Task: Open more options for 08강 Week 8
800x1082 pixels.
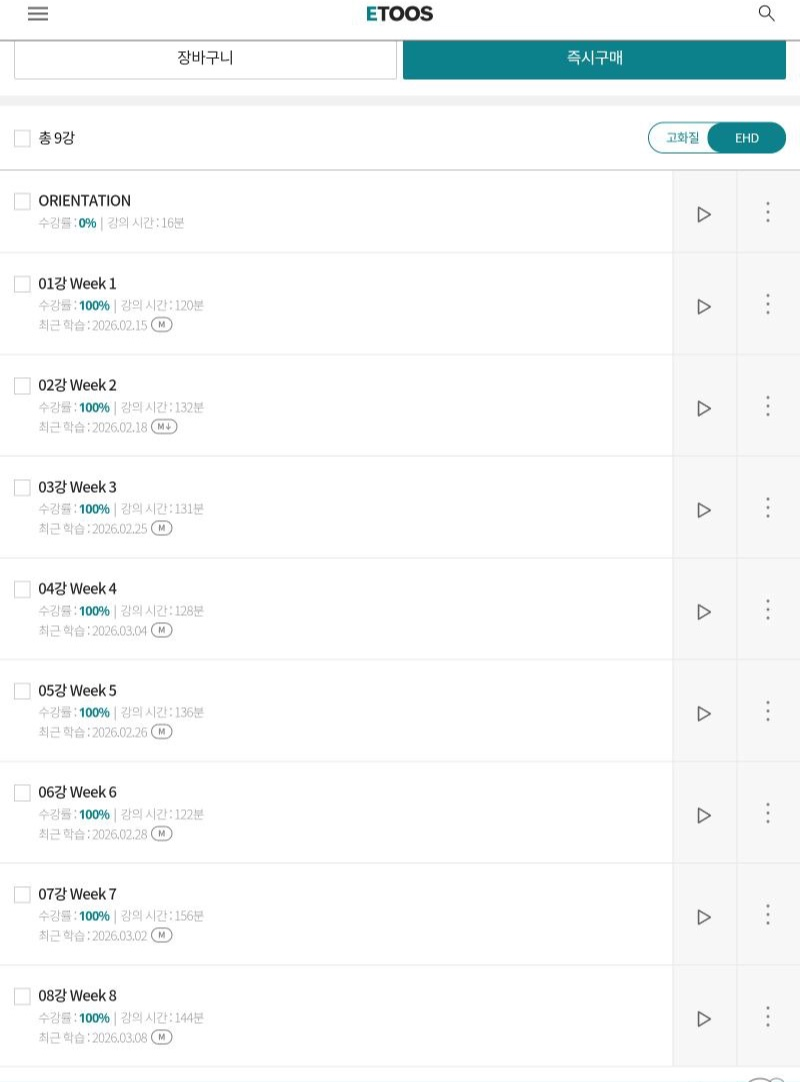Action: (767, 1017)
